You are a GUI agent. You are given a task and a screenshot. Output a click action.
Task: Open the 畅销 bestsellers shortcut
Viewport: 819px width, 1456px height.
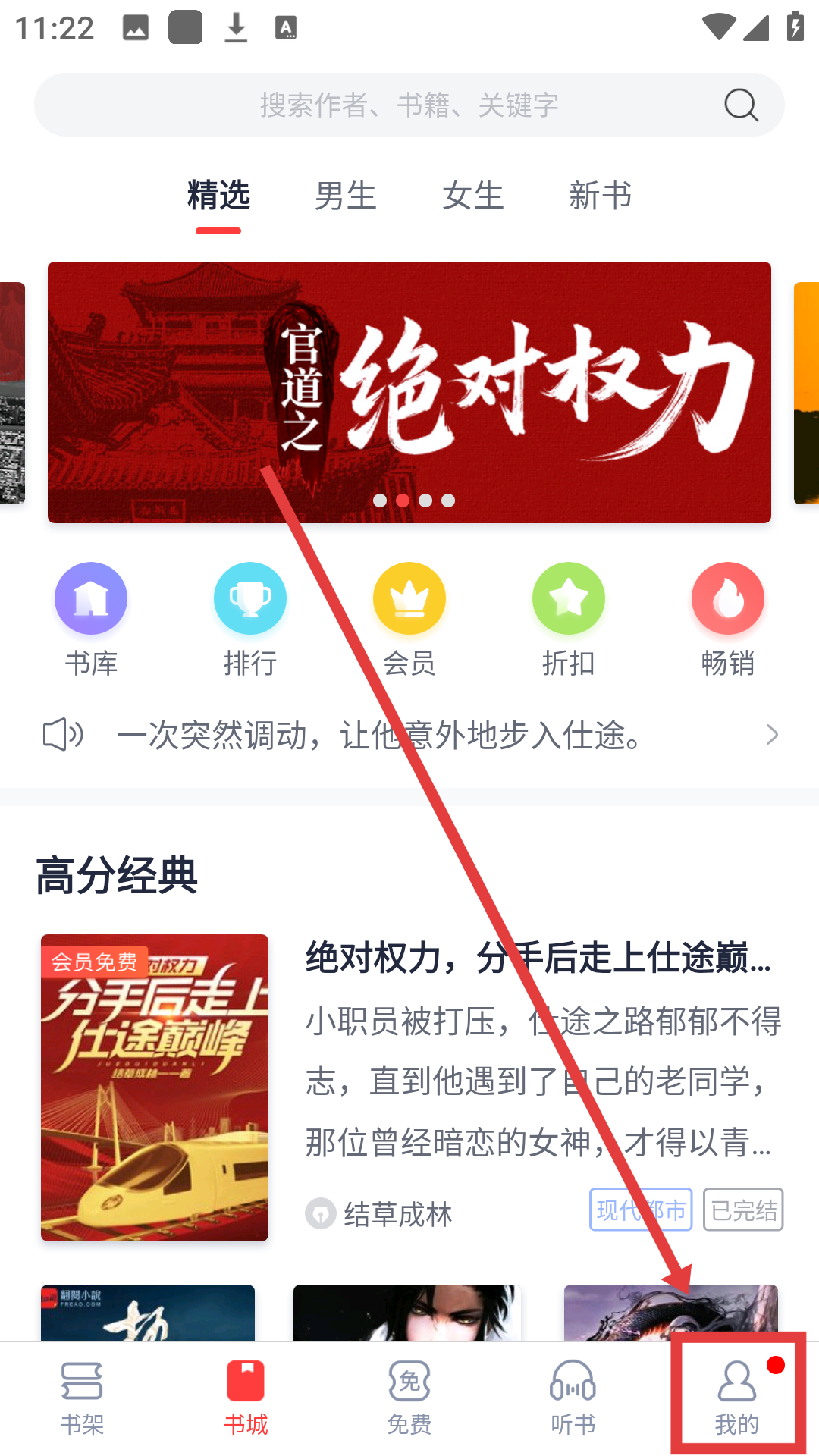[x=728, y=618]
